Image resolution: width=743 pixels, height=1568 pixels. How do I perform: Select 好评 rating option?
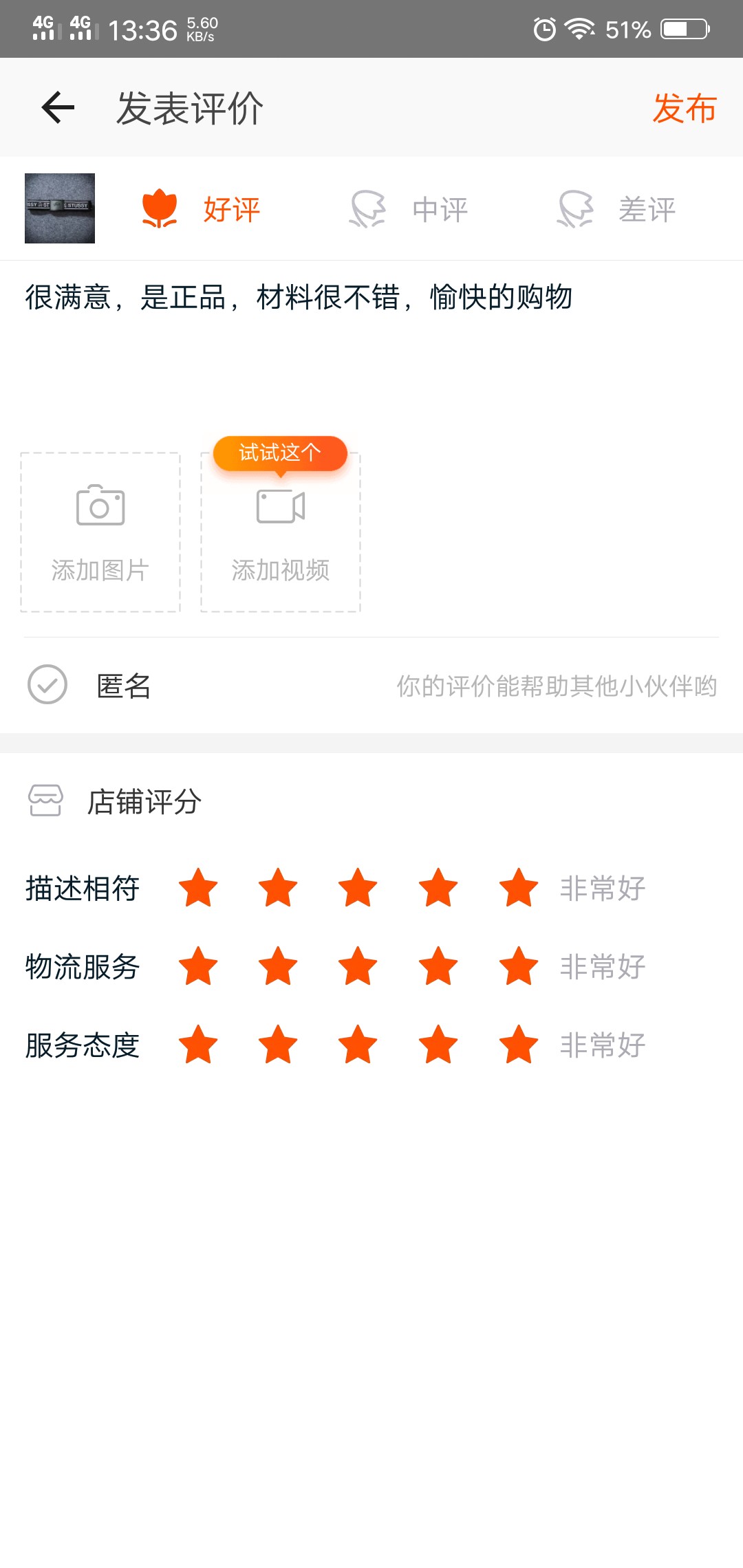click(x=201, y=209)
